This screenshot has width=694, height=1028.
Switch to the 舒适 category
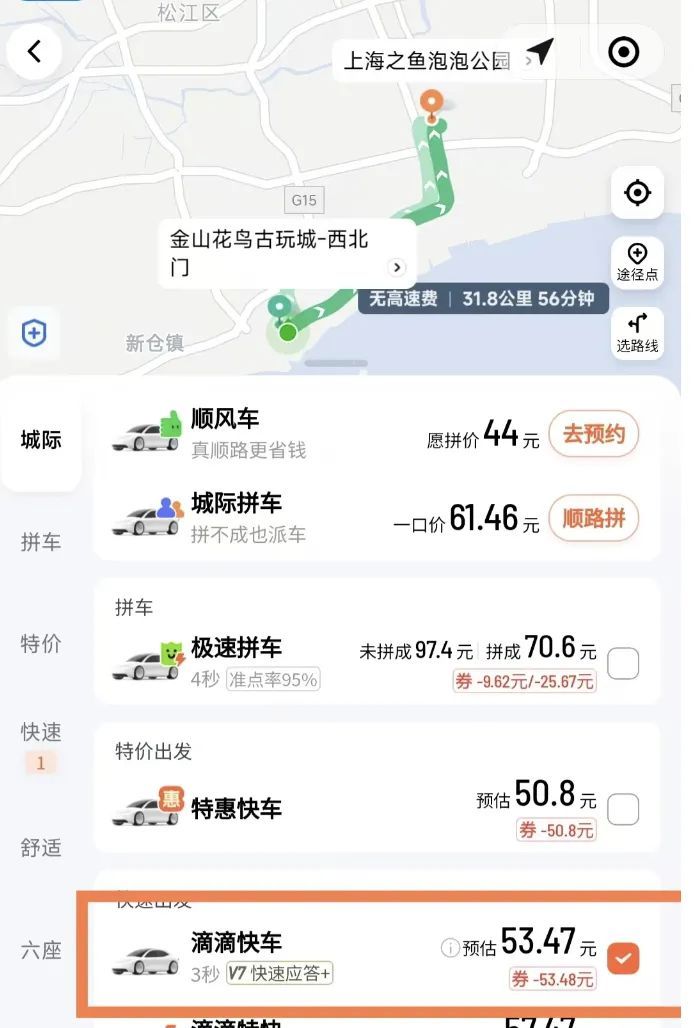[41, 848]
